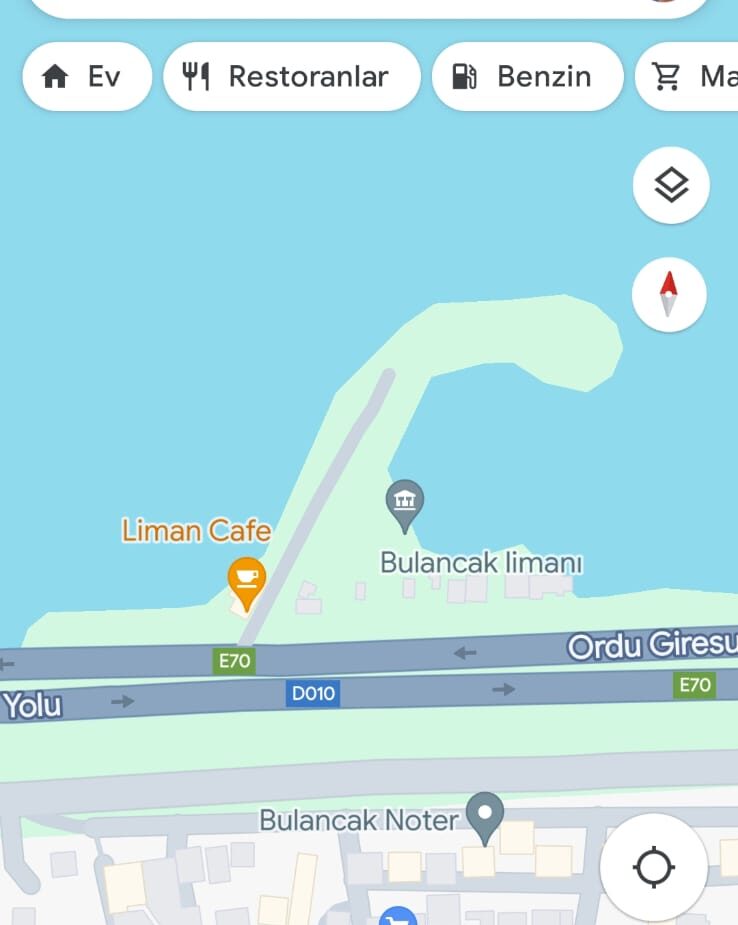
Task: Tap the Restoranlar filter chip
Action: click(x=291, y=77)
